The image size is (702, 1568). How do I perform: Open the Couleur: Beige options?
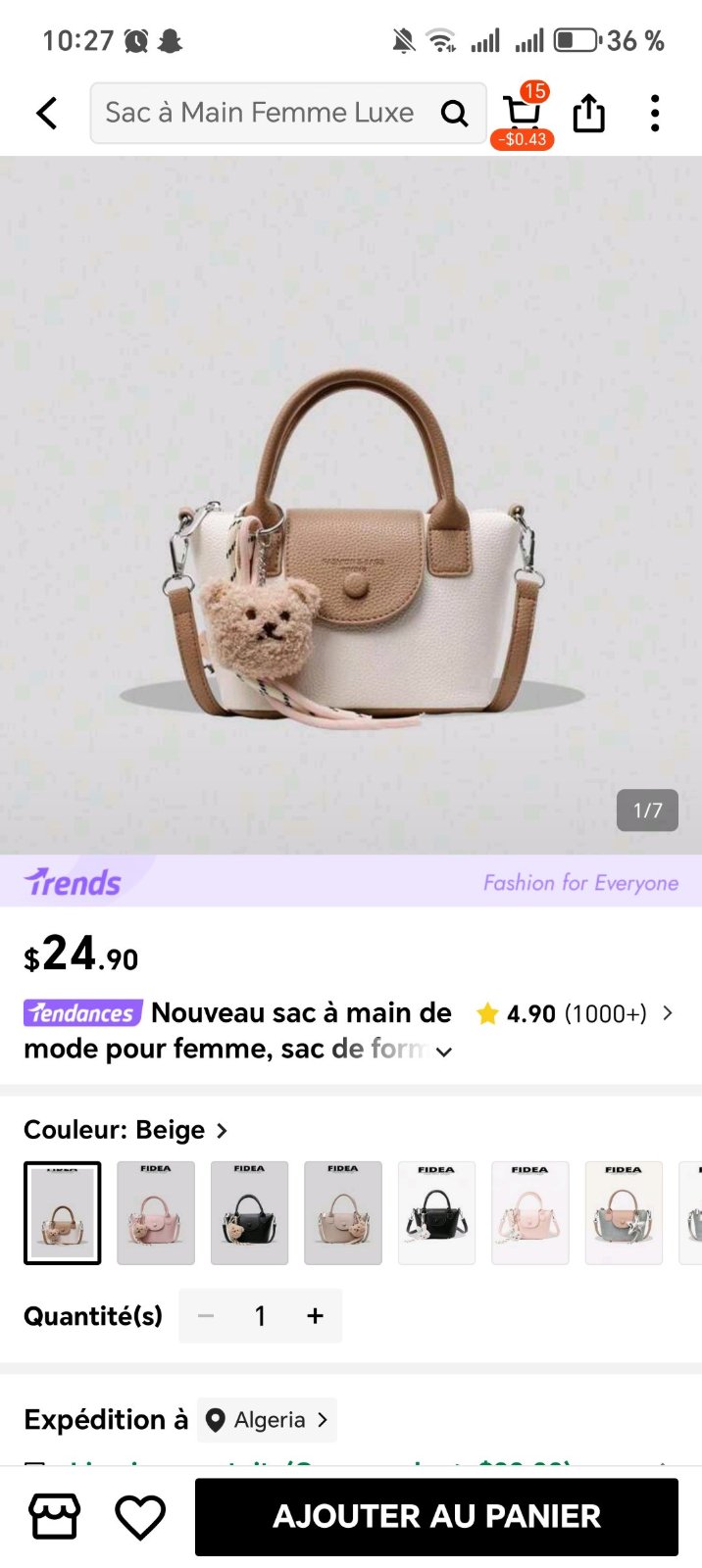(125, 1130)
